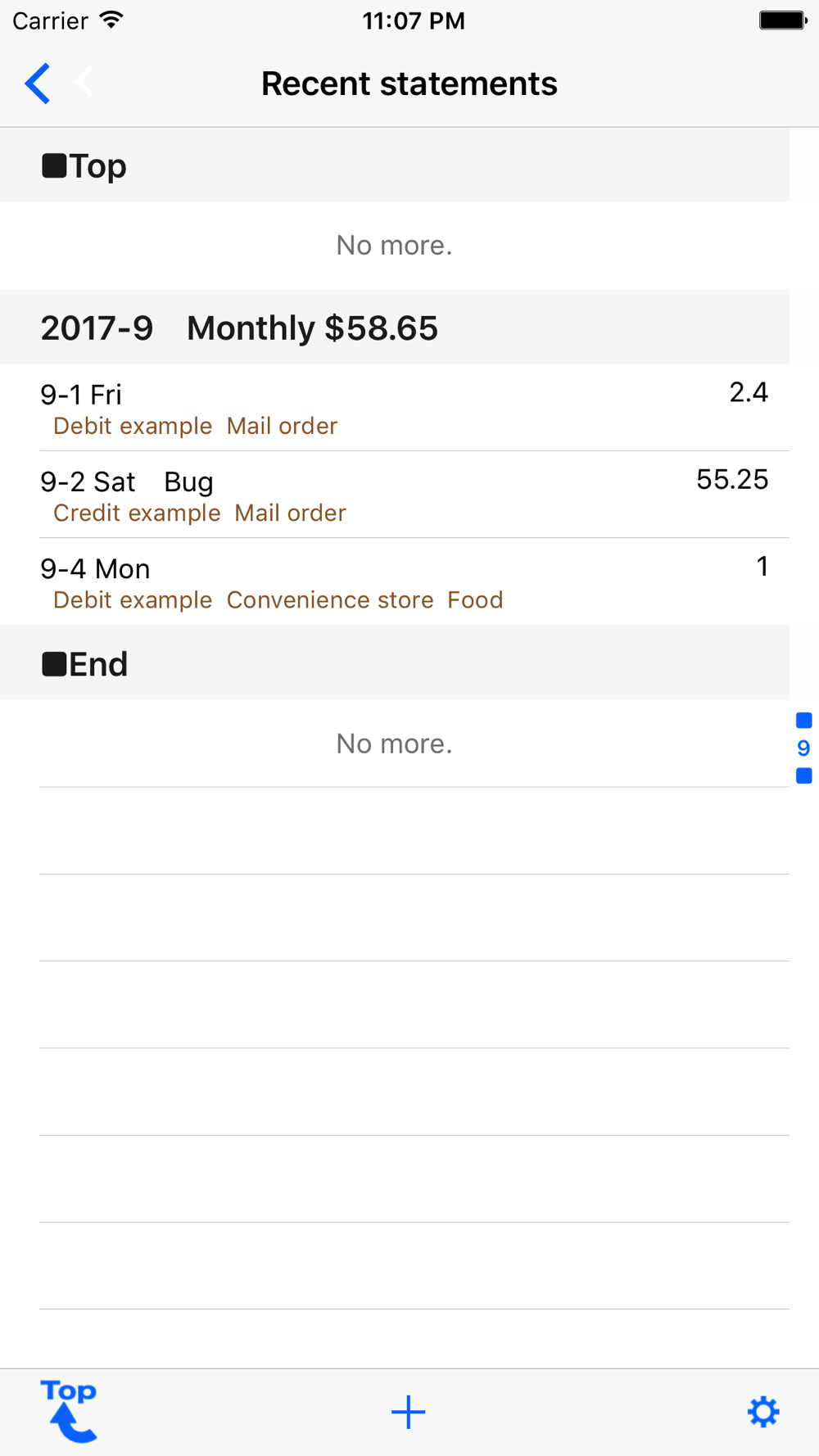Image resolution: width=819 pixels, height=1456 pixels.
Task: Go back using the blue arrow
Action: point(38,84)
